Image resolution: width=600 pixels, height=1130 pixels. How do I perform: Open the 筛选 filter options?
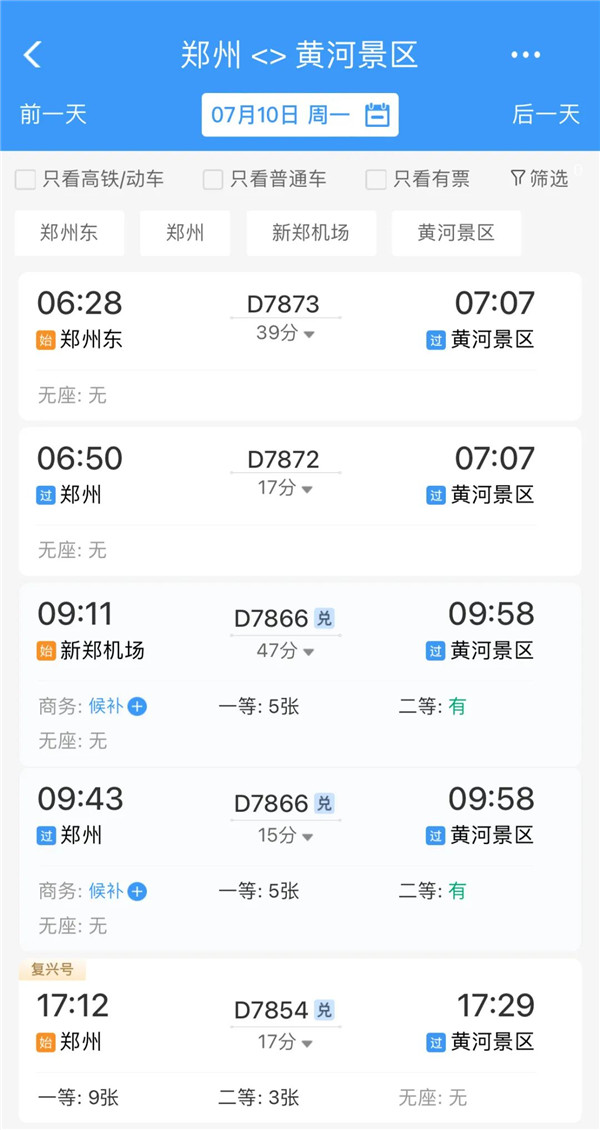point(539,179)
